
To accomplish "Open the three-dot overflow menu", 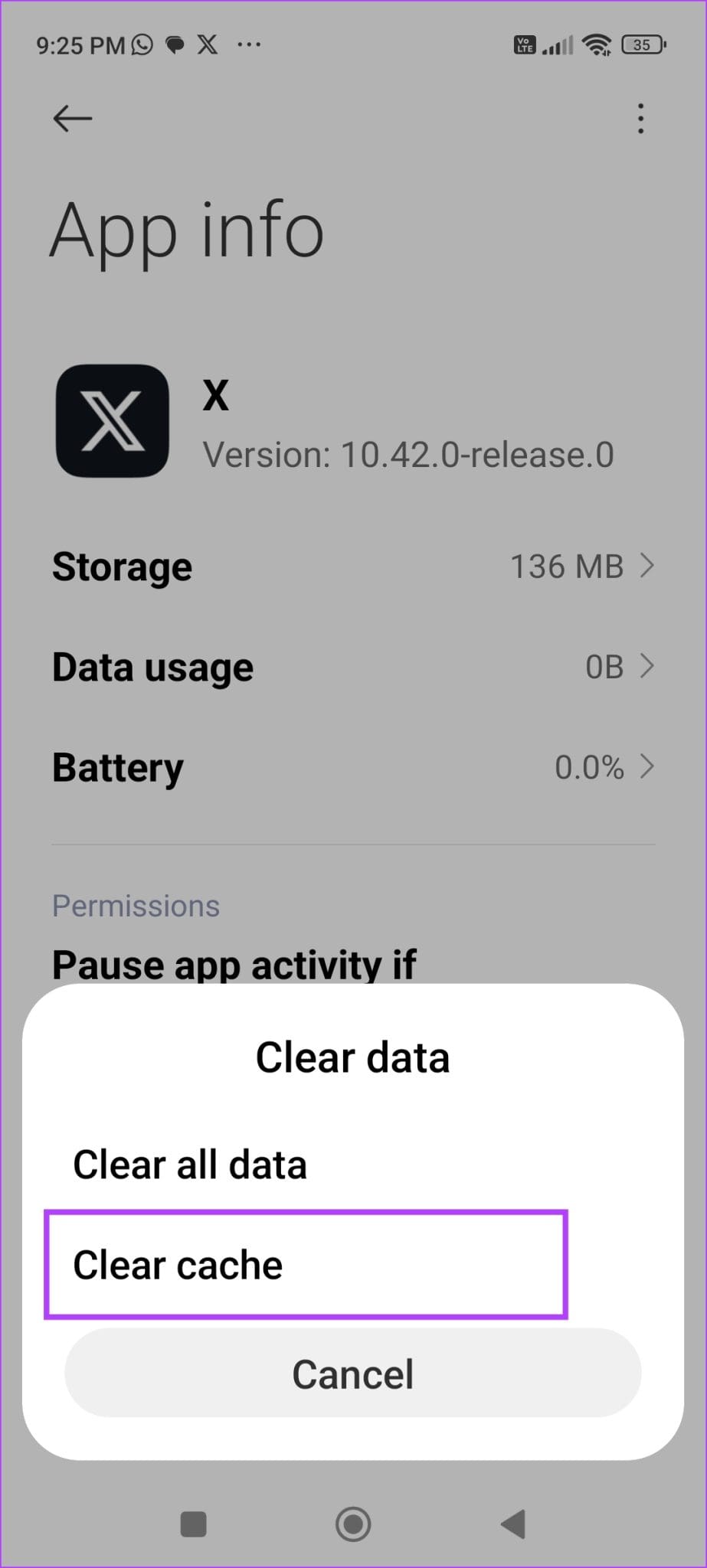I will 640,119.
